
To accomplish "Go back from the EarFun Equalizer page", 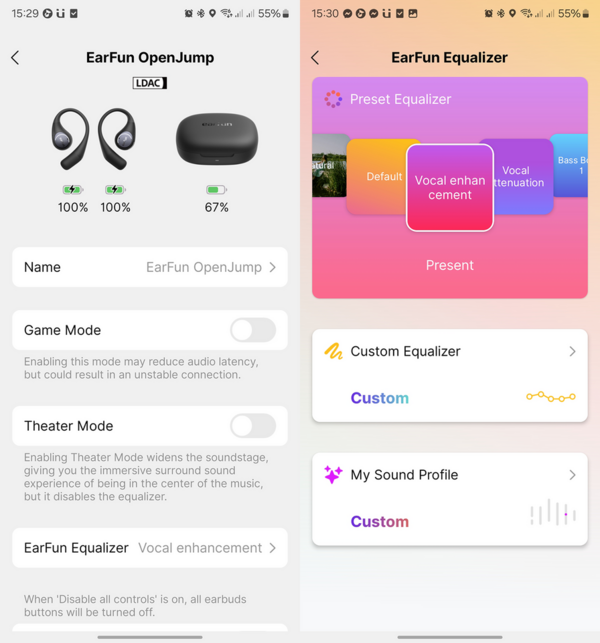I will [x=315, y=58].
